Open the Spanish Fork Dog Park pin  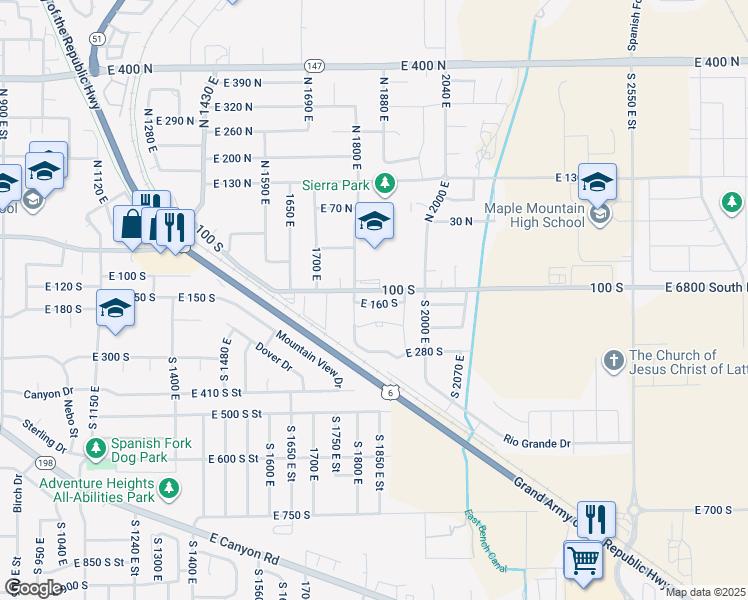pyautogui.click(x=96, y=449)
